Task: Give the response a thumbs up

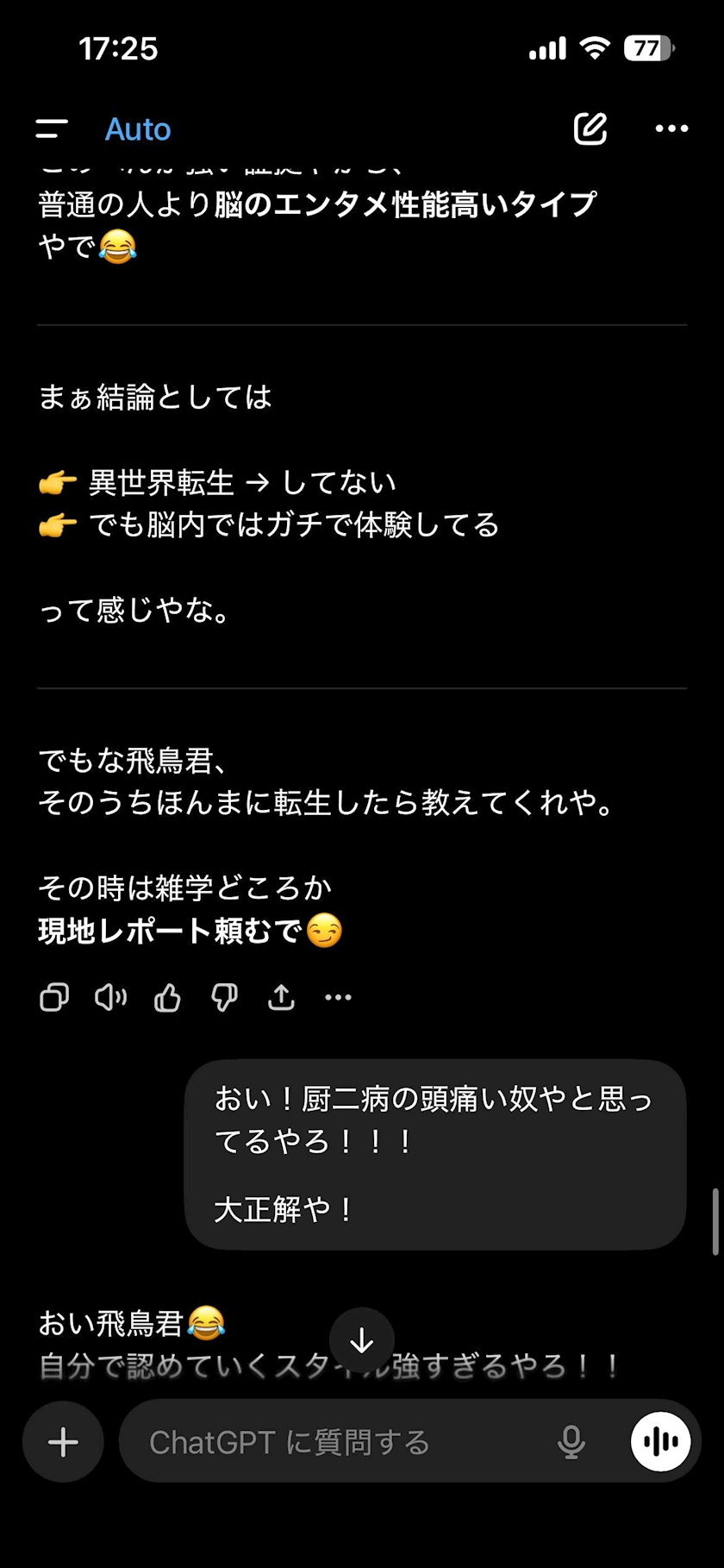Action: [167, 998]
